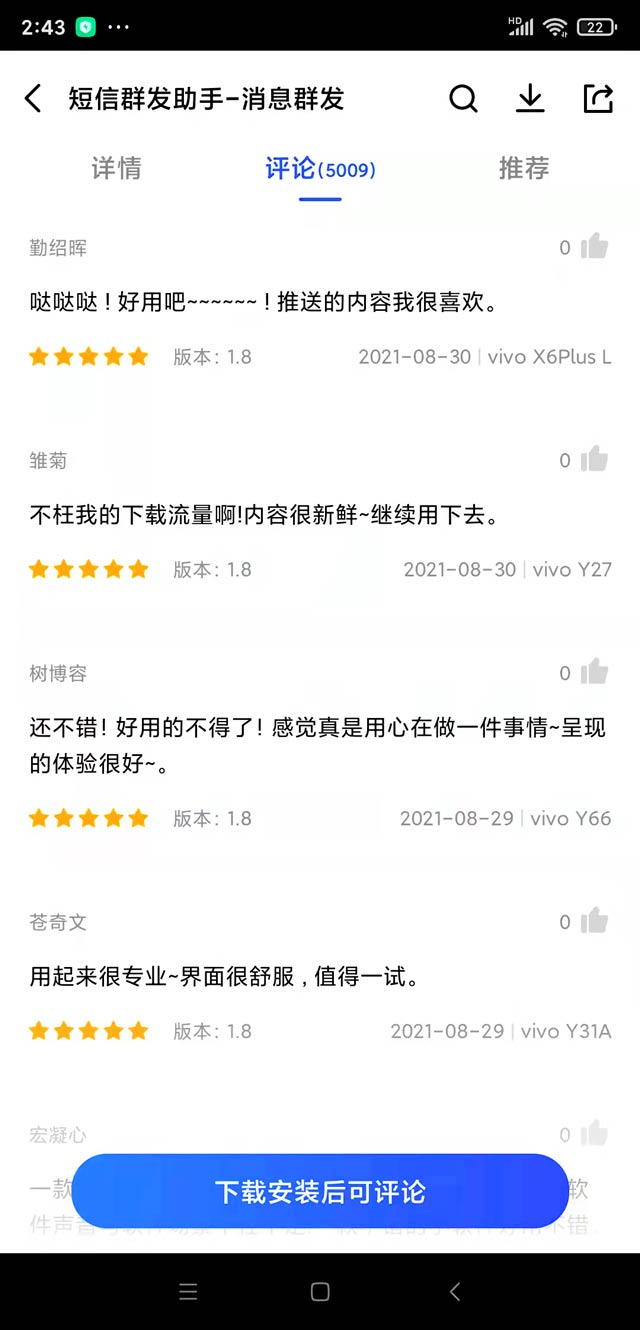Like the review by 雏菊
The height and width of the screenshot is (1330, 640).
pos(595,459)
